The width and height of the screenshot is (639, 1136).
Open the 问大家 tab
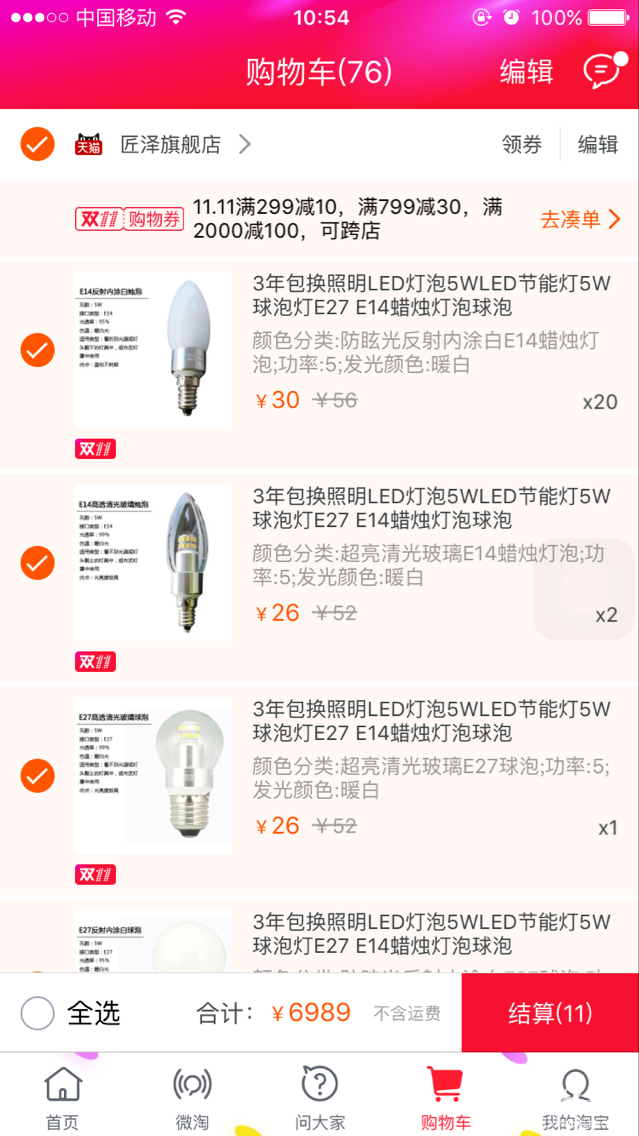(320, 1096)
